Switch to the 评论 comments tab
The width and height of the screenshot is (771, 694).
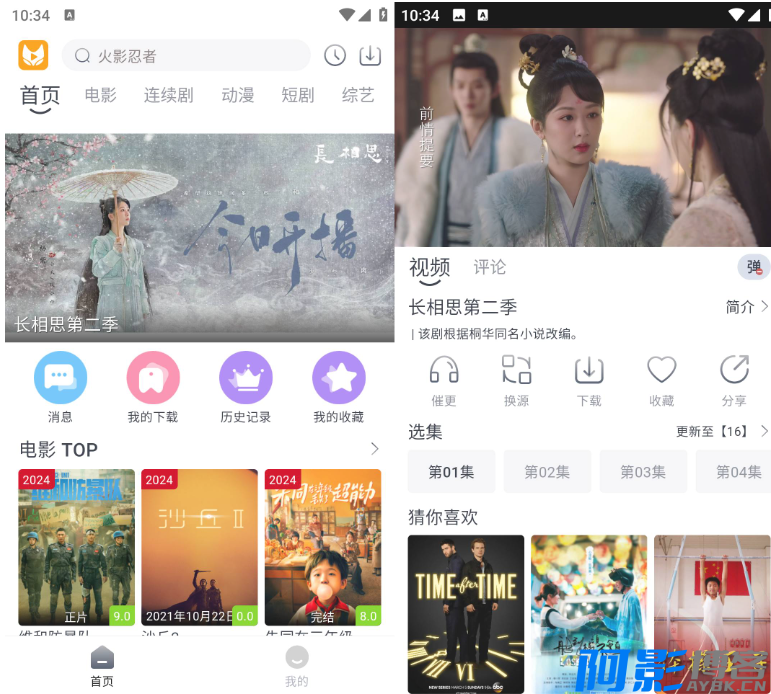pos(490,267)
